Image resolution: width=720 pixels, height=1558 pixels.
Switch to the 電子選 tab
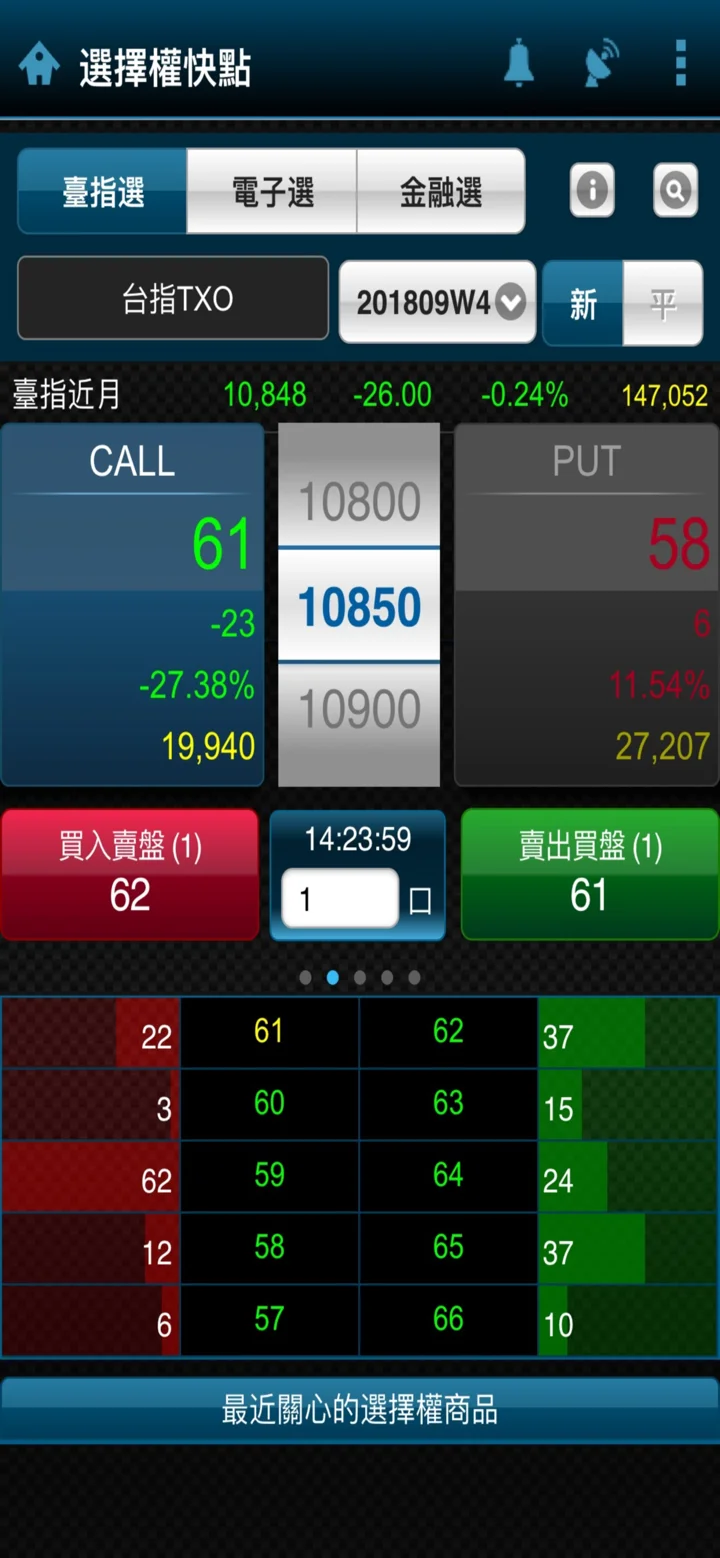tap(272, 192)
